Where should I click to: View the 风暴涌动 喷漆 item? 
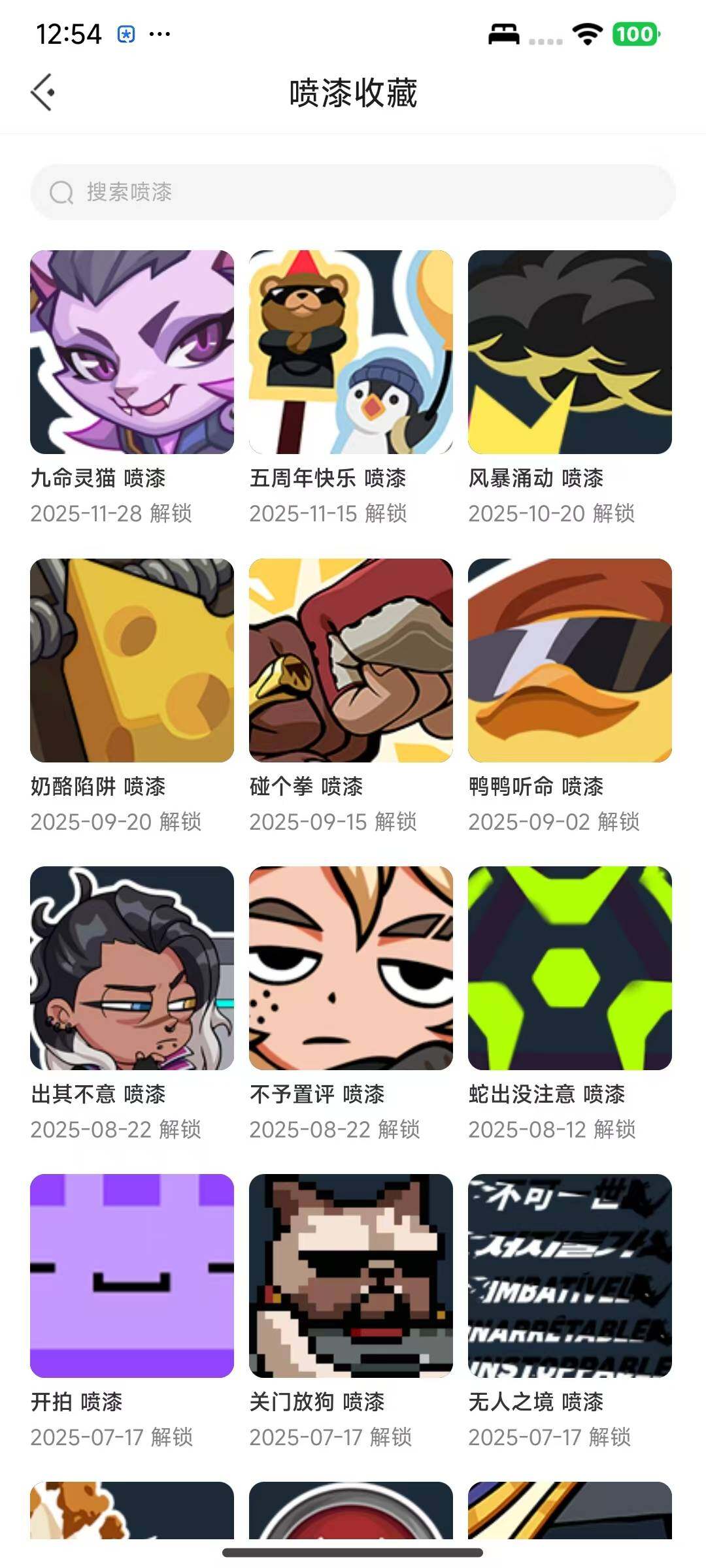point(570,352)
